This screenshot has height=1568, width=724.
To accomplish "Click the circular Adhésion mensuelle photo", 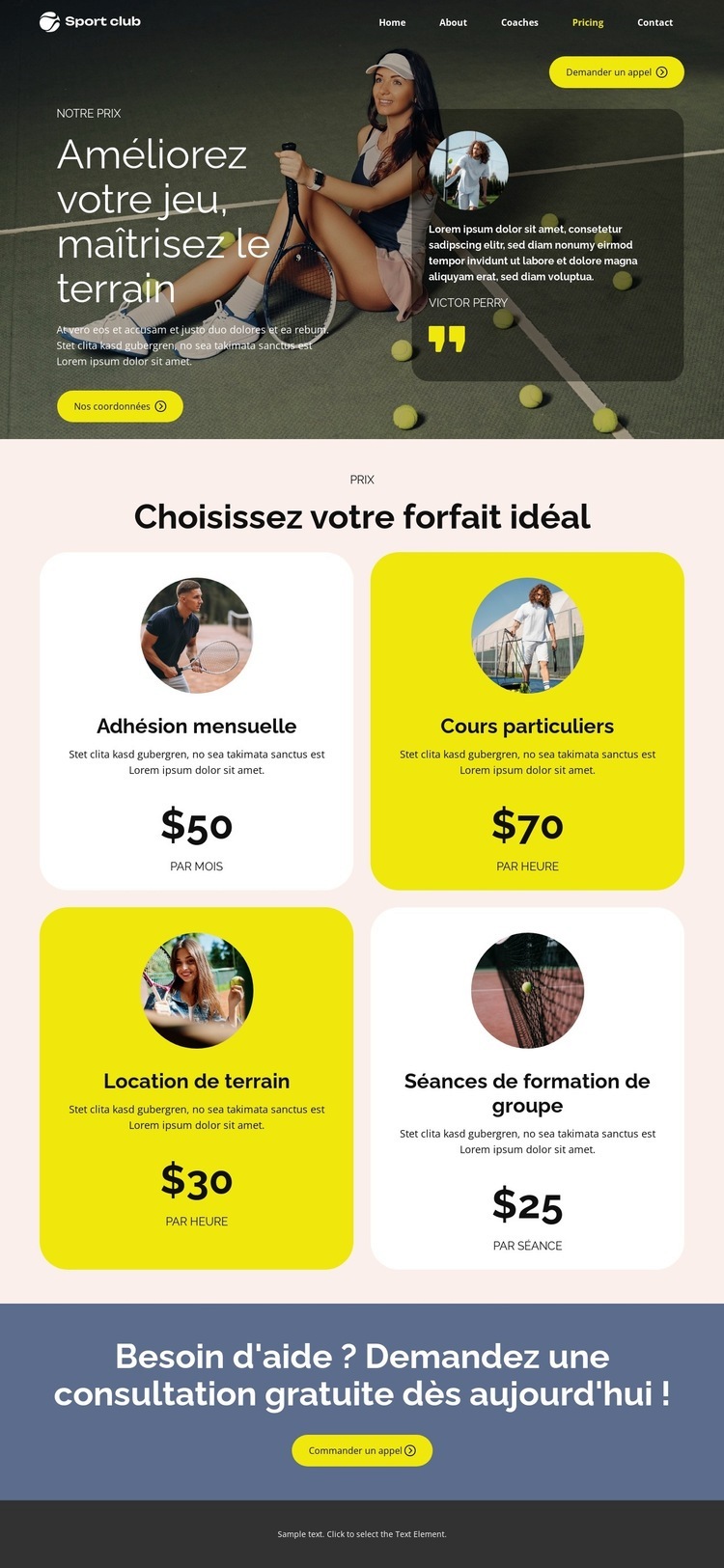I will (196, 635).
